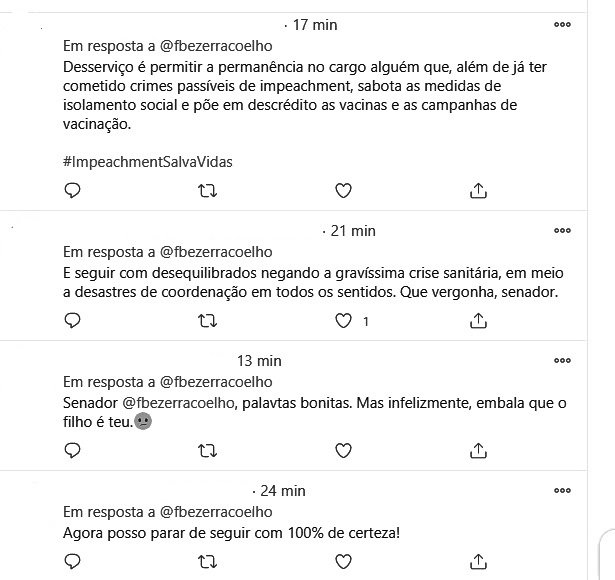Viewport: 615px width, 580px height.
Task: Like the tweet starting with 'Desserviço é permitir'
Action: tap(343, 190)
